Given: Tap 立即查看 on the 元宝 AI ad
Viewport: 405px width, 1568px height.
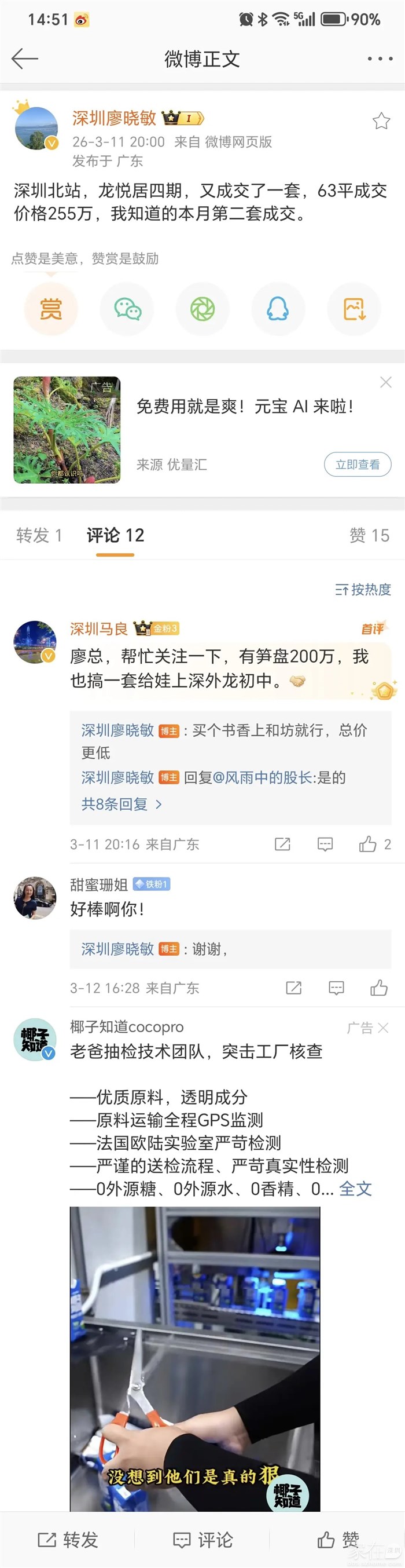Looking at the screenshot, I should [x=357, y=465].
